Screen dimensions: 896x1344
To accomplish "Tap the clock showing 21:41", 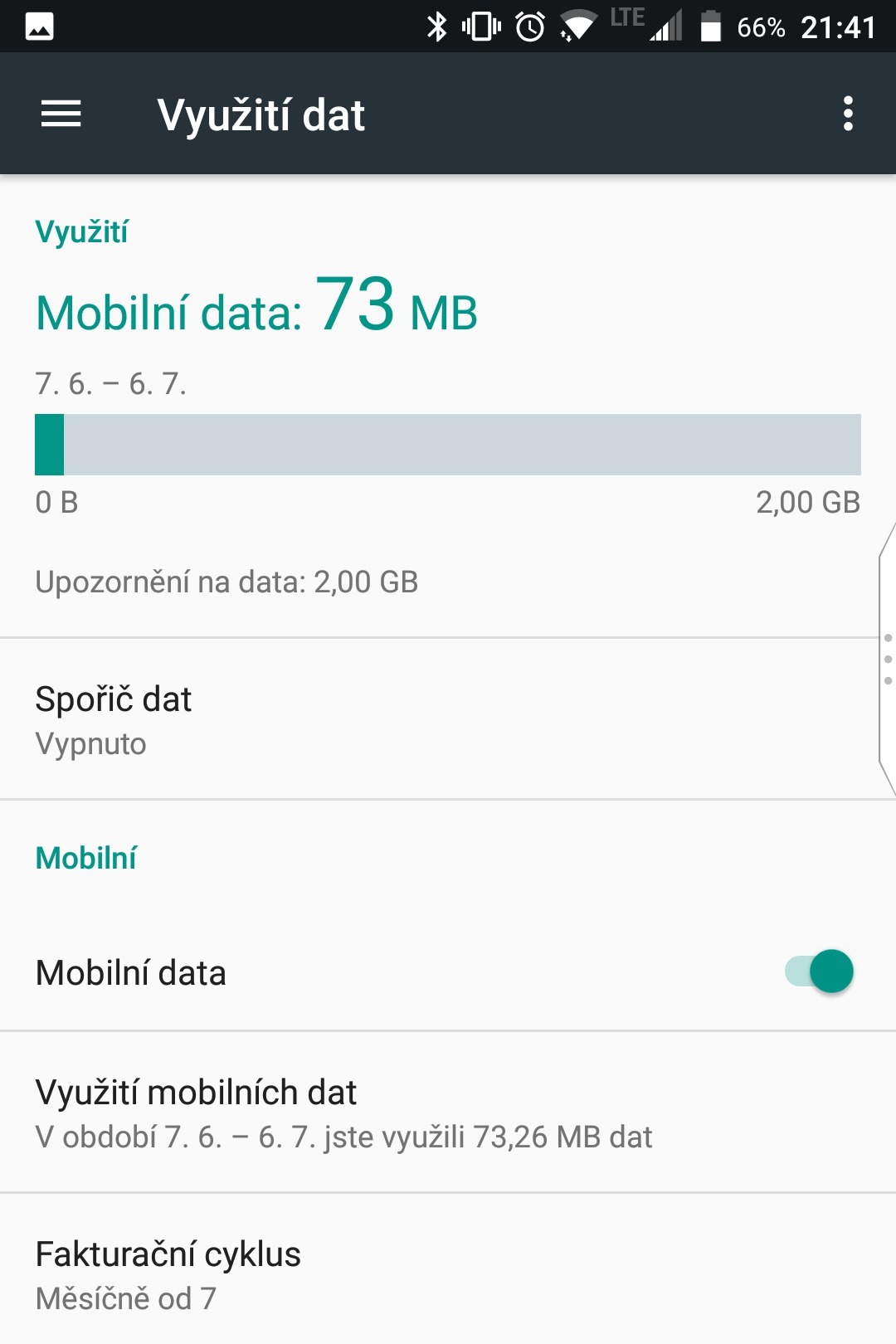I will pos(838,25).
